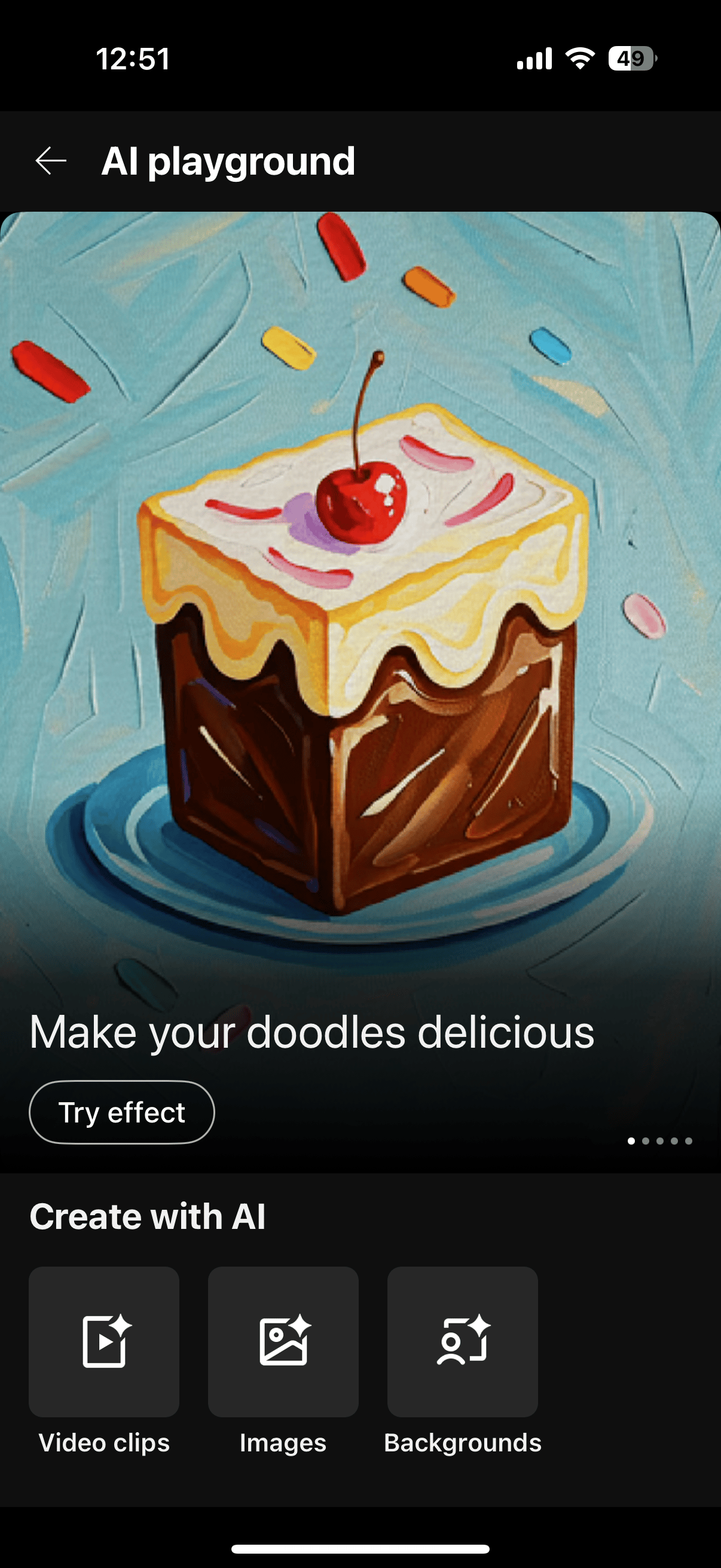This screenshot has height=1568, width=721.
Task: Tap the Try effect button
Action: click(122, 1112)
